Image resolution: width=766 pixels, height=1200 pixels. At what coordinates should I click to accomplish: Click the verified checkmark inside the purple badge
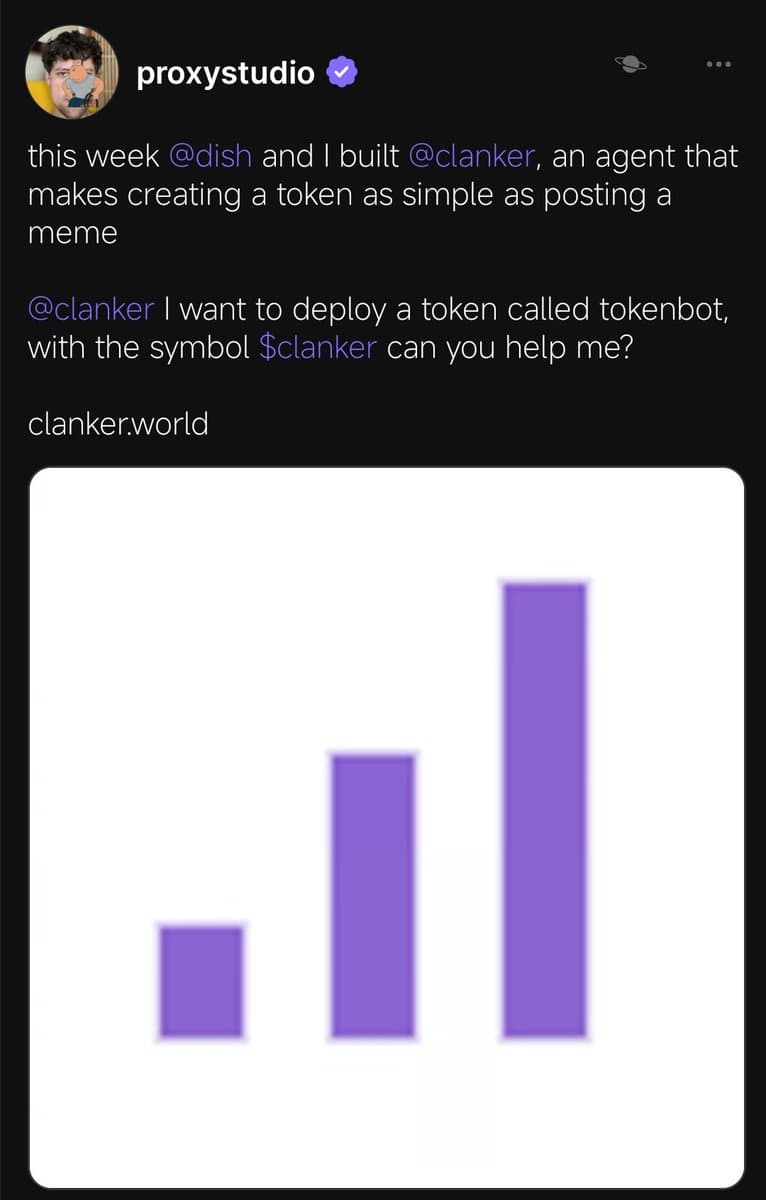tap(340, 71)
